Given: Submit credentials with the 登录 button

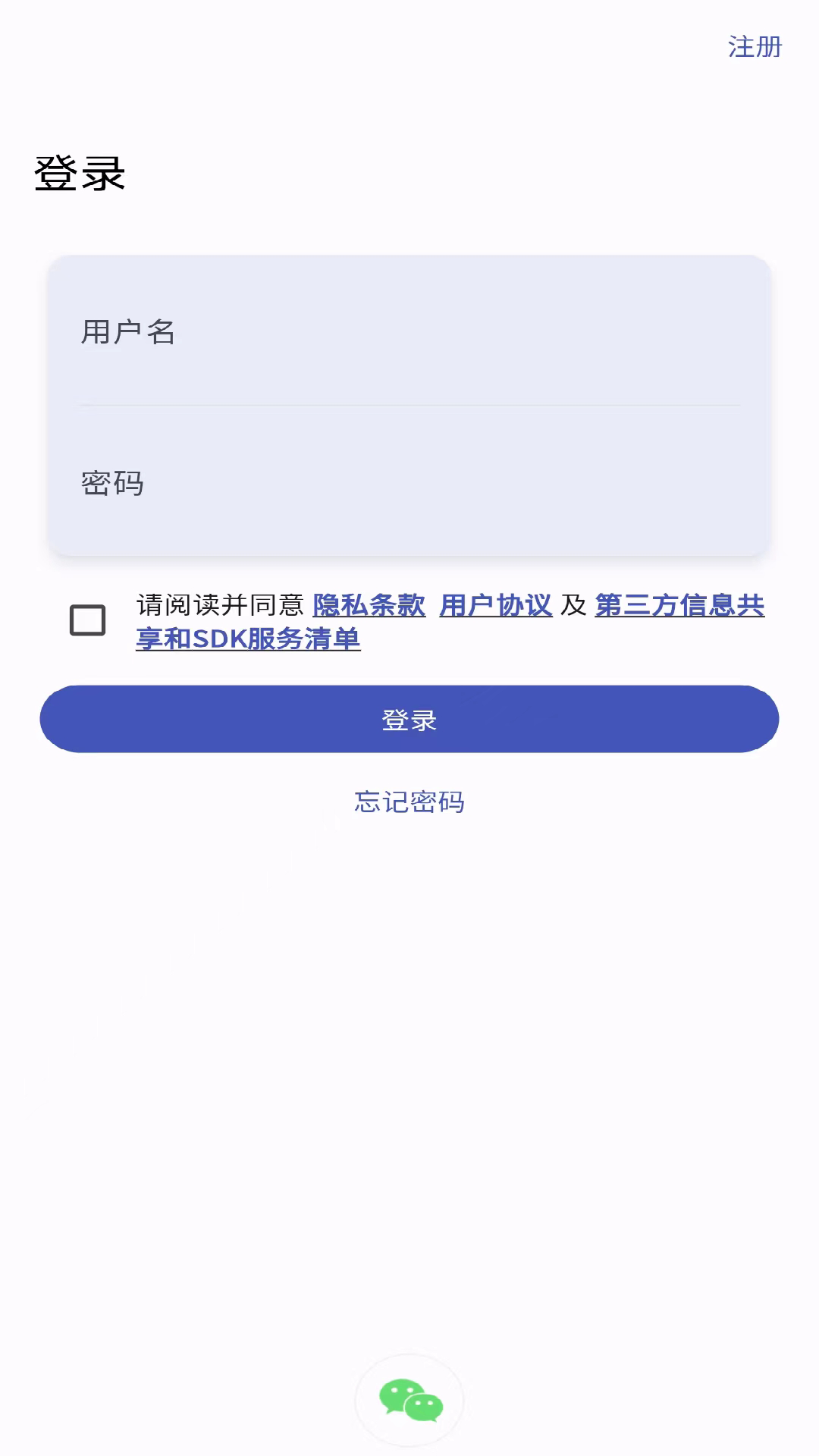Looking at the screenshot, I should 409,719.
